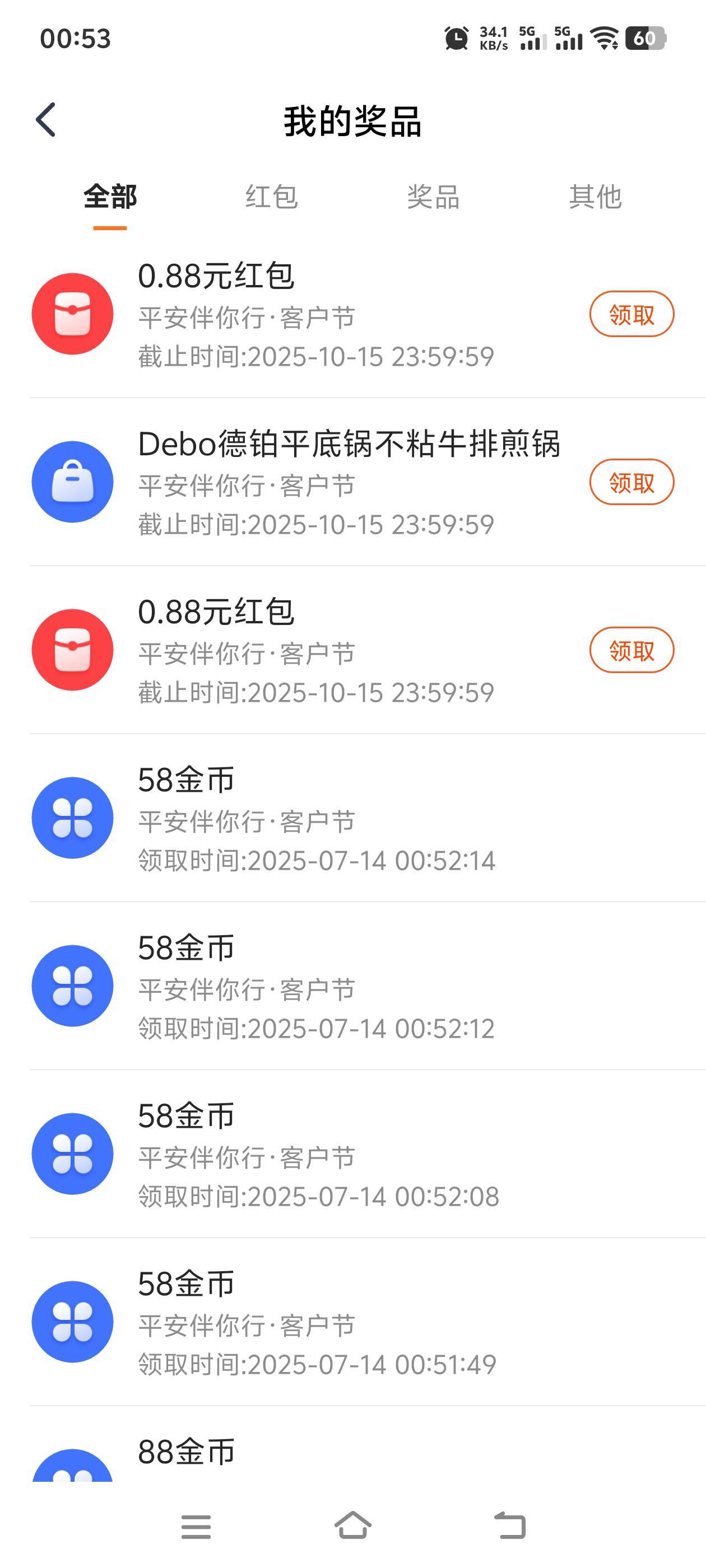Select the 全部 tab
Screen dimensions: 706x1568
(110, 197)
